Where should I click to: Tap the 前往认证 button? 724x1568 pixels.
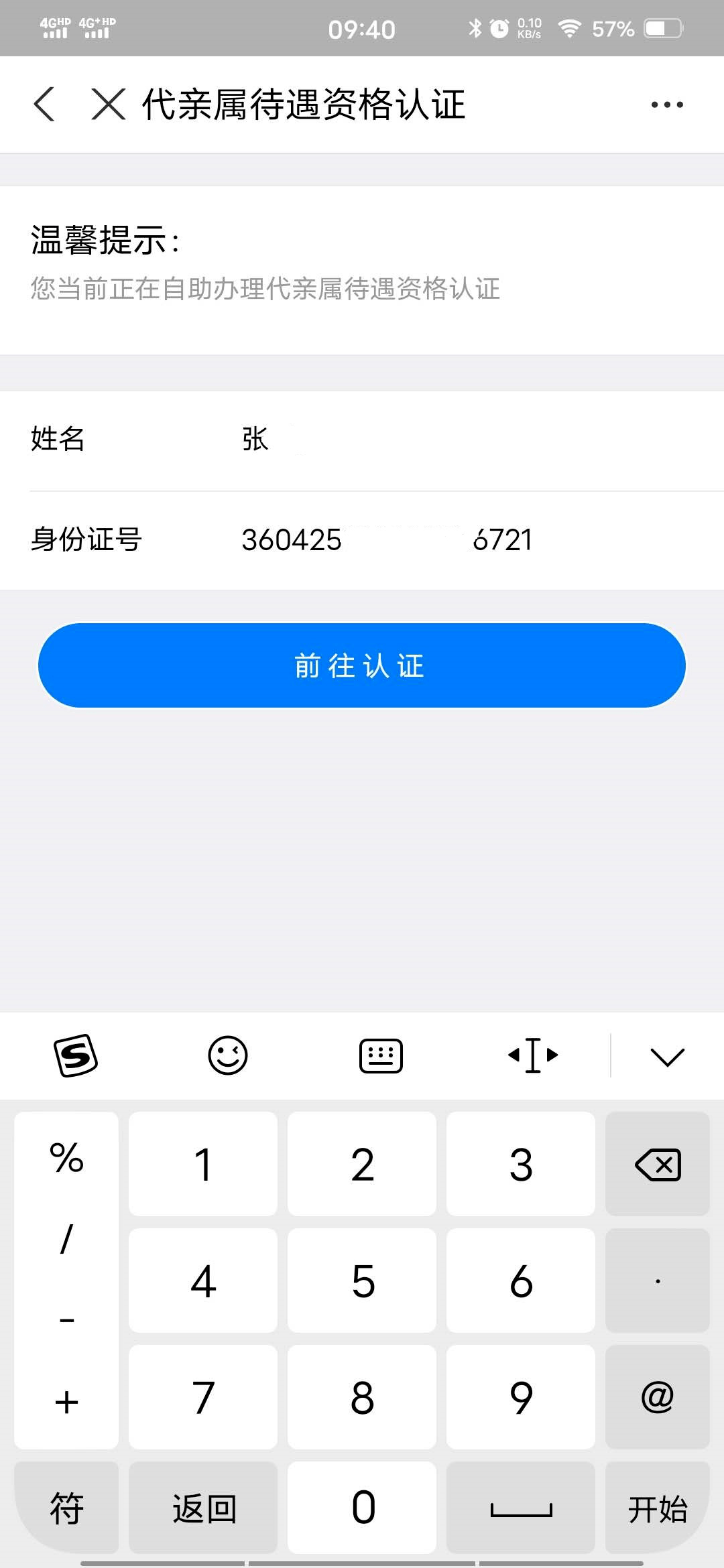pyautogui.click(x=362, y=665)
